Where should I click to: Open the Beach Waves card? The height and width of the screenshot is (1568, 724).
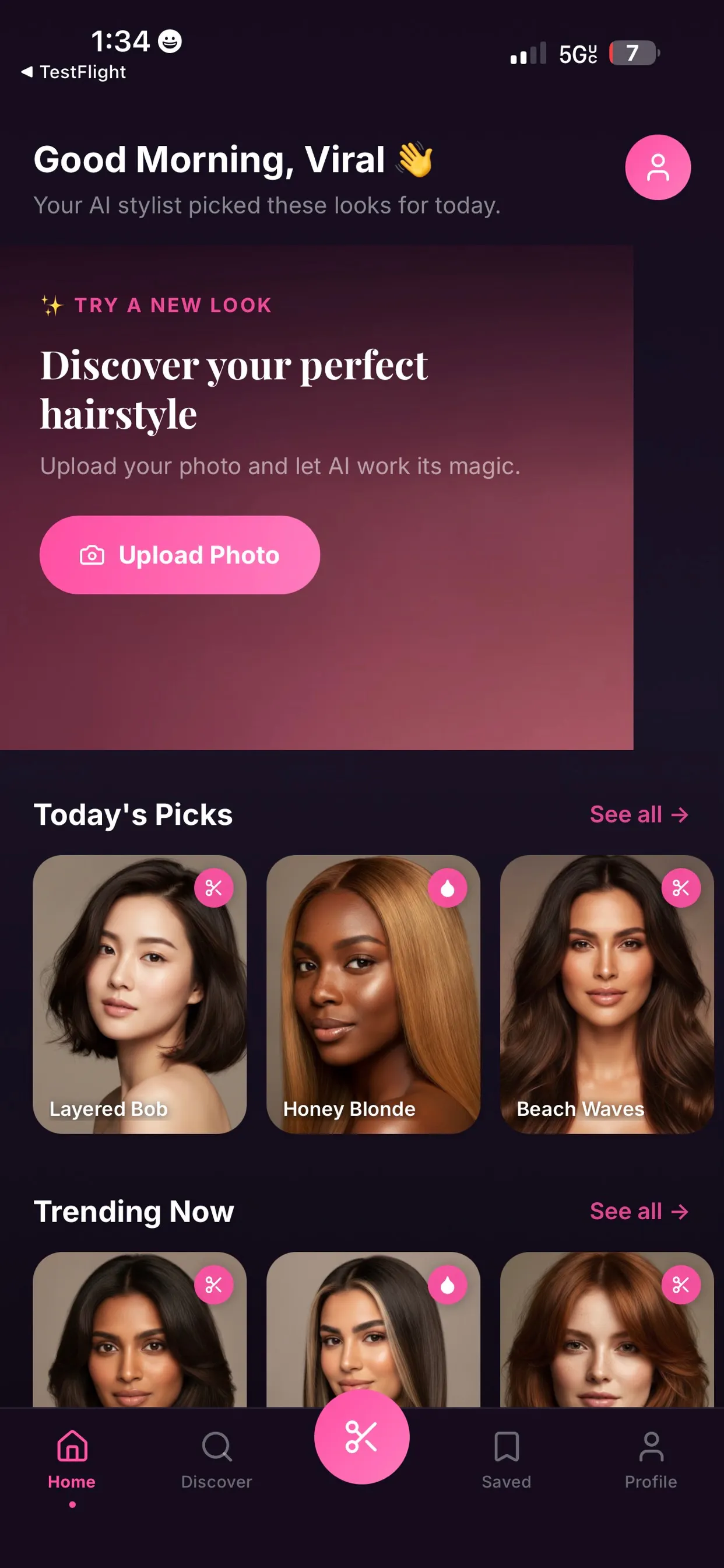[607, 994]
